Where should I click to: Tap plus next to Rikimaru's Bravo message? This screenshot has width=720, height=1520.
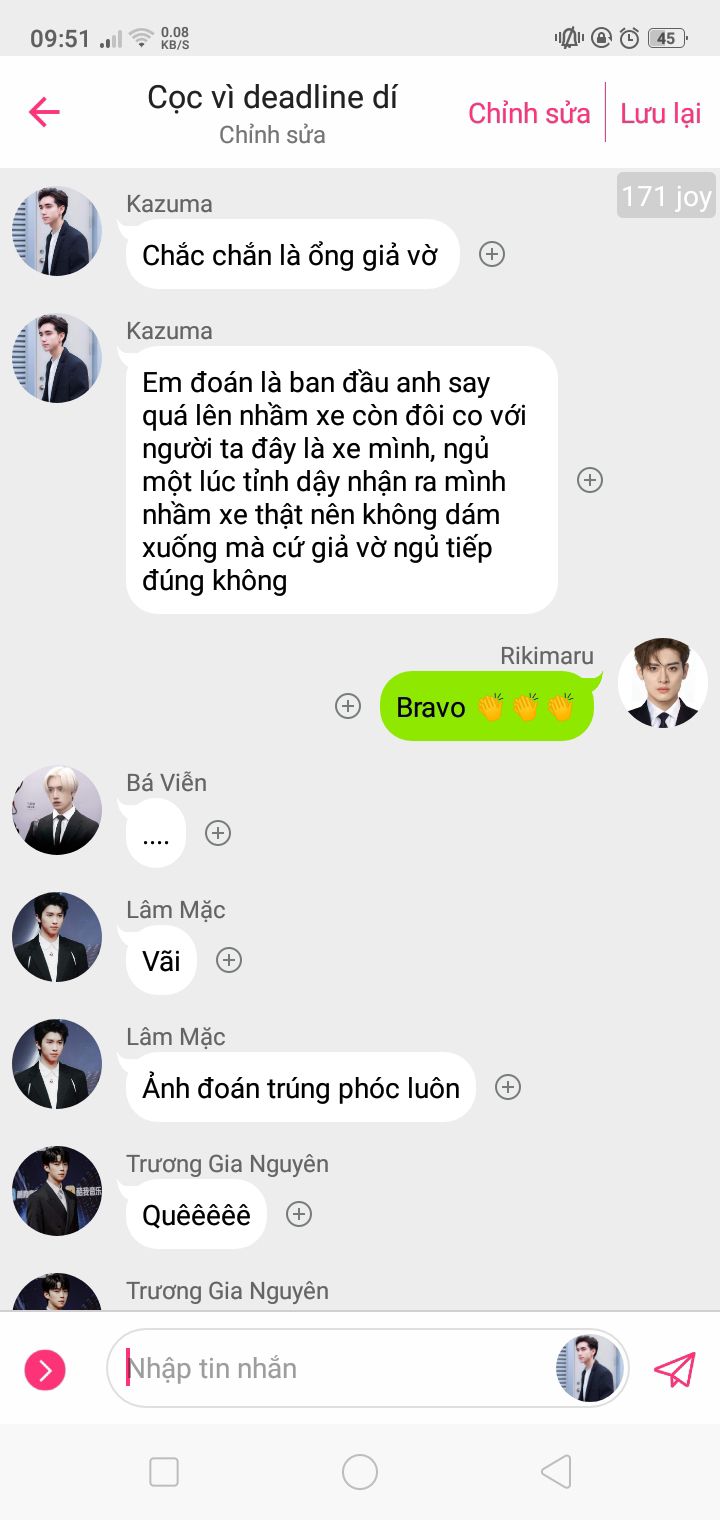point(347,706)
